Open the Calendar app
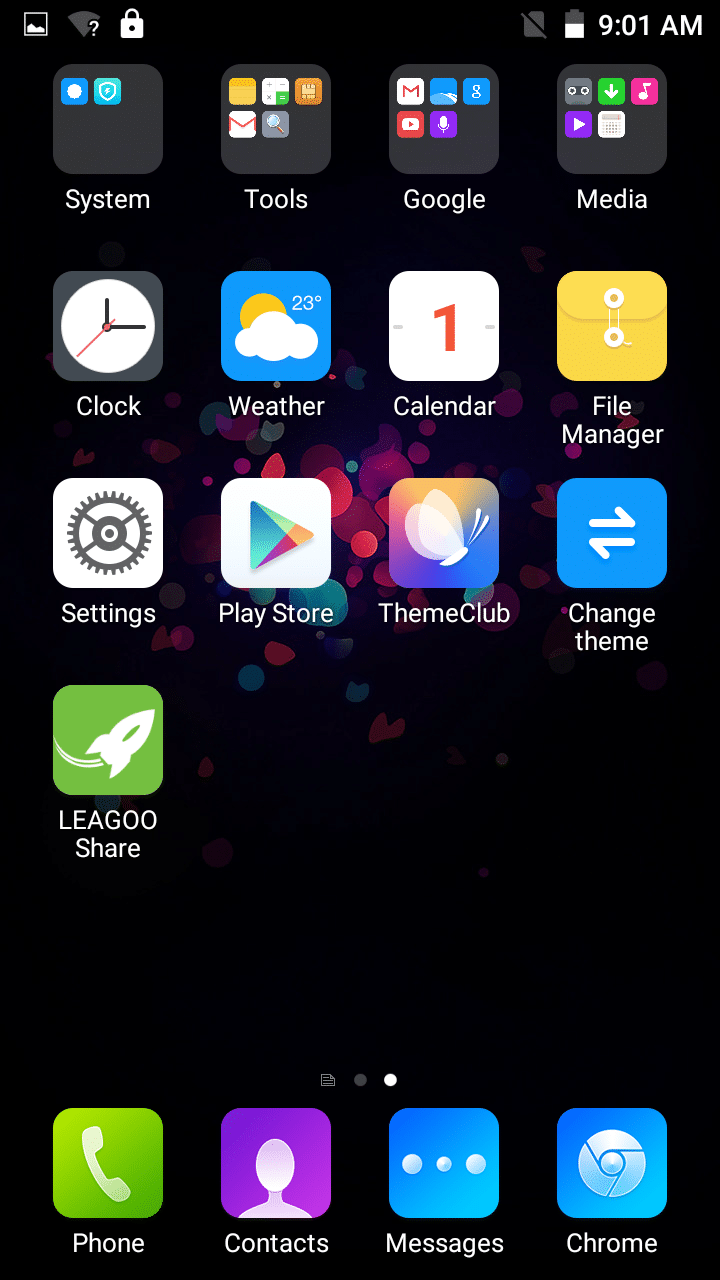Viewport: 720px width, 1280px height. (444, 327)
